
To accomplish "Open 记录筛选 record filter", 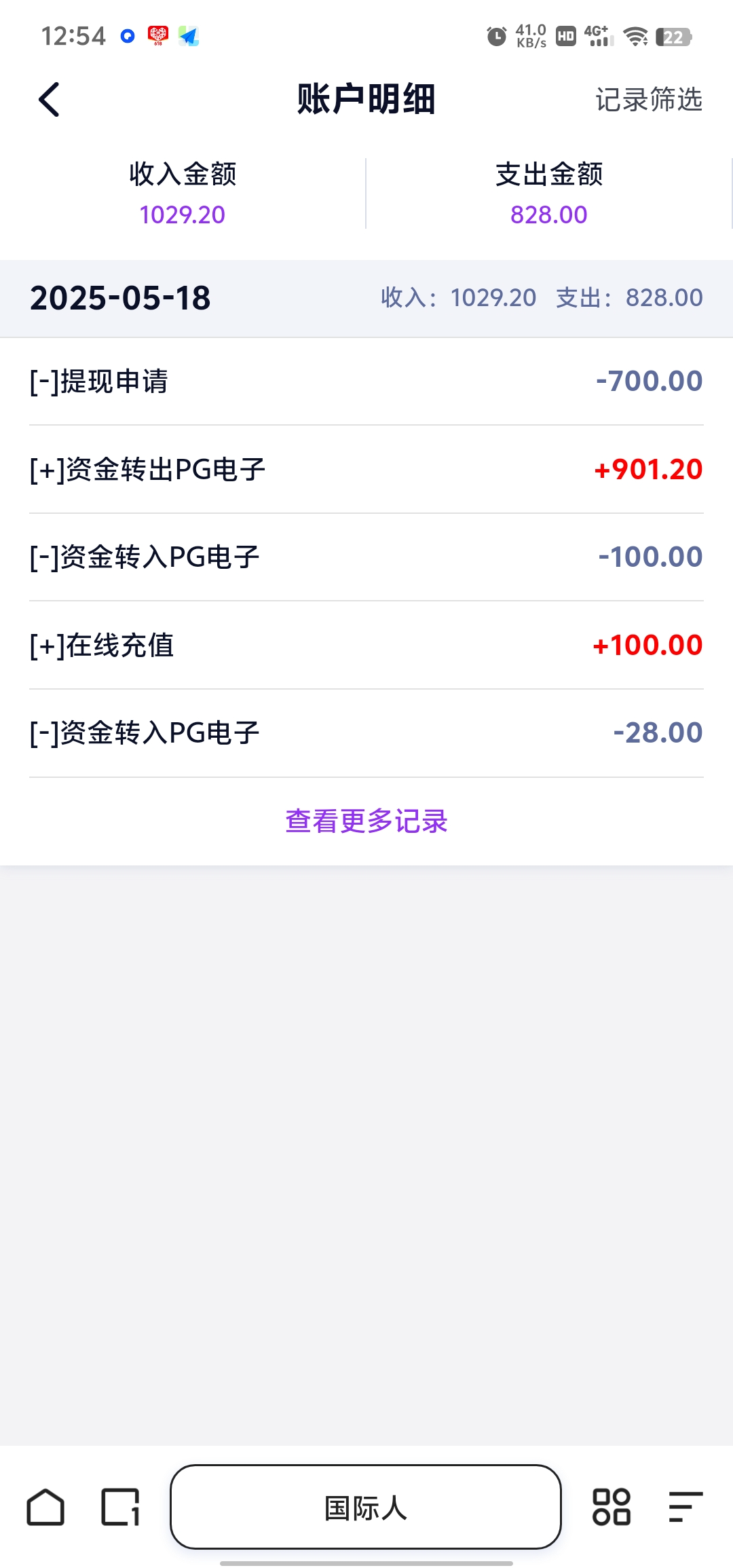I will point(648,100).
